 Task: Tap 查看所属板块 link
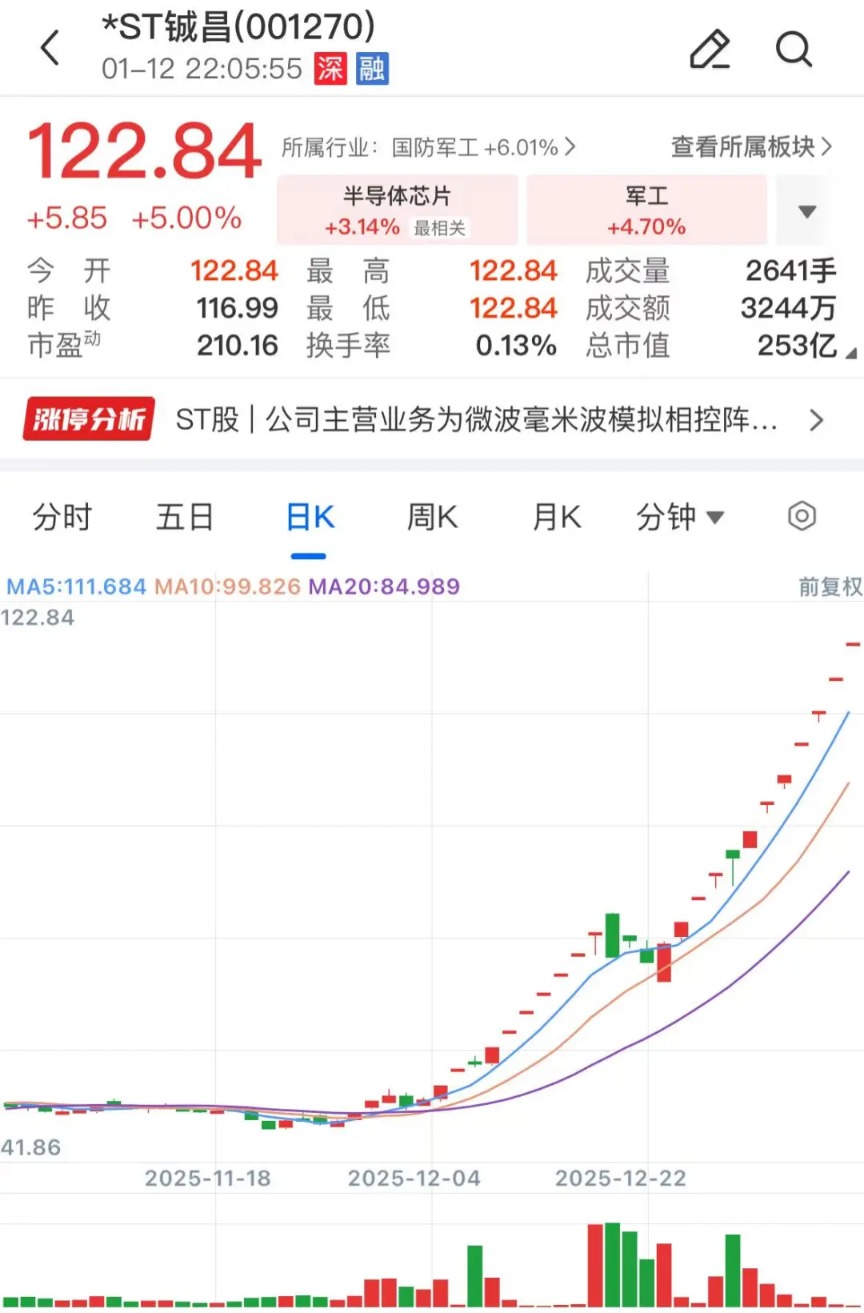(x=751, y=147)
